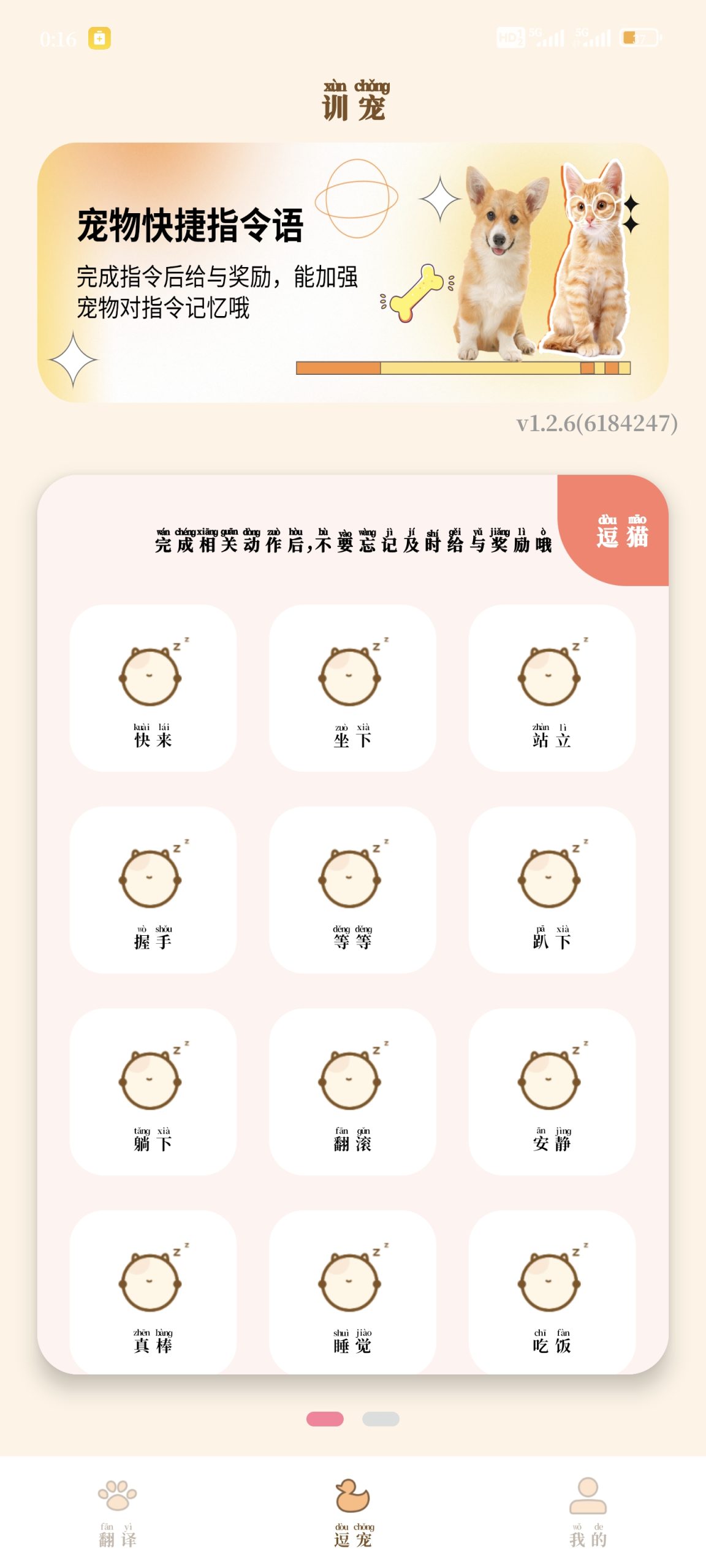Select the 睡觉 (sleep) command card
This screenshot has width=706, height=1568.
(x=352, y=1292)
